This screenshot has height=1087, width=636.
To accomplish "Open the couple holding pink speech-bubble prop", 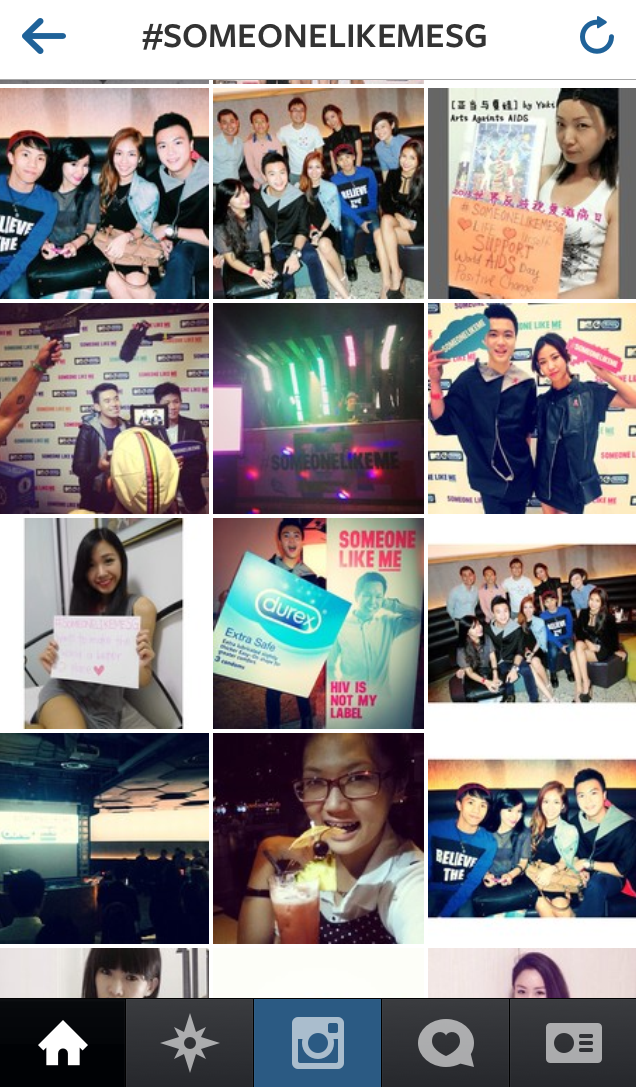I will (531, 408).
